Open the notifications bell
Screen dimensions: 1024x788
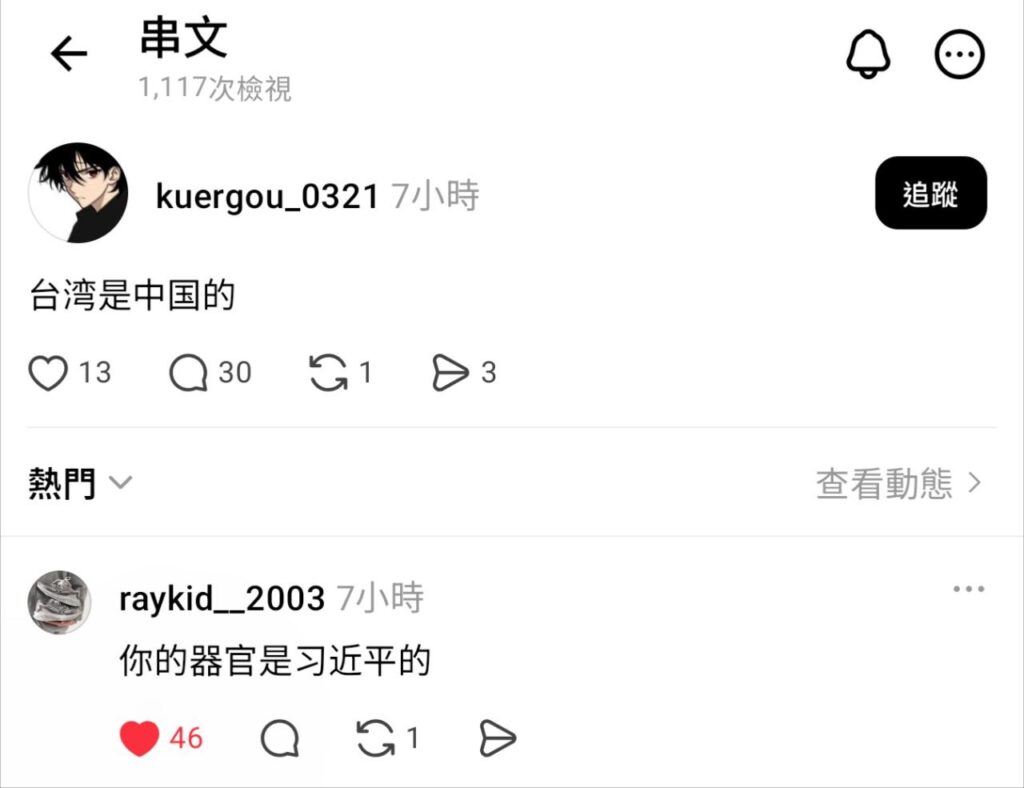click(x=868, y=54)
